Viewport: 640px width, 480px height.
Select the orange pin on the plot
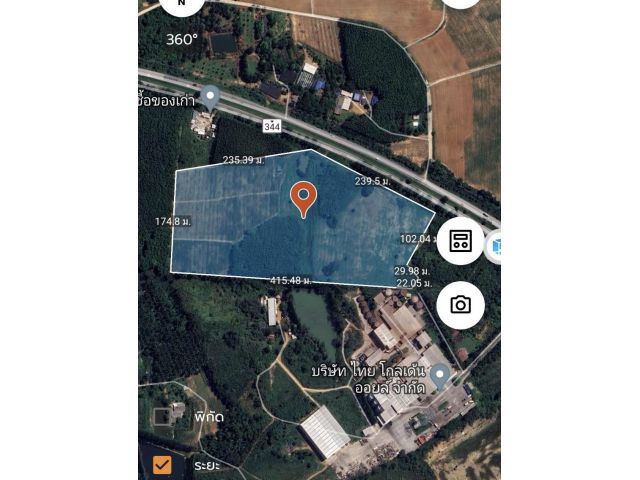click(x=304, y=198)
